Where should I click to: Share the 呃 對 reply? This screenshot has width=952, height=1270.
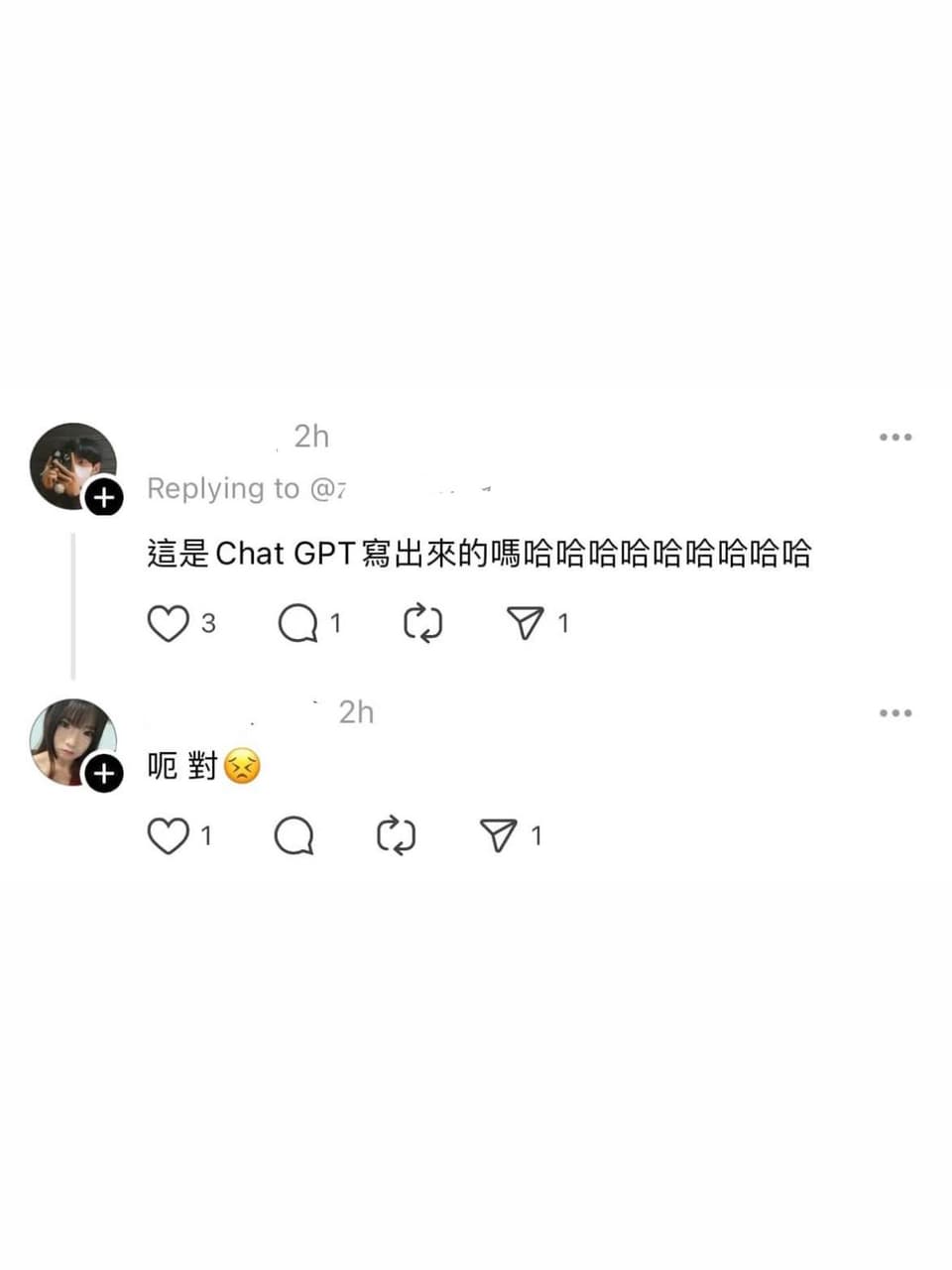[498, 835]
